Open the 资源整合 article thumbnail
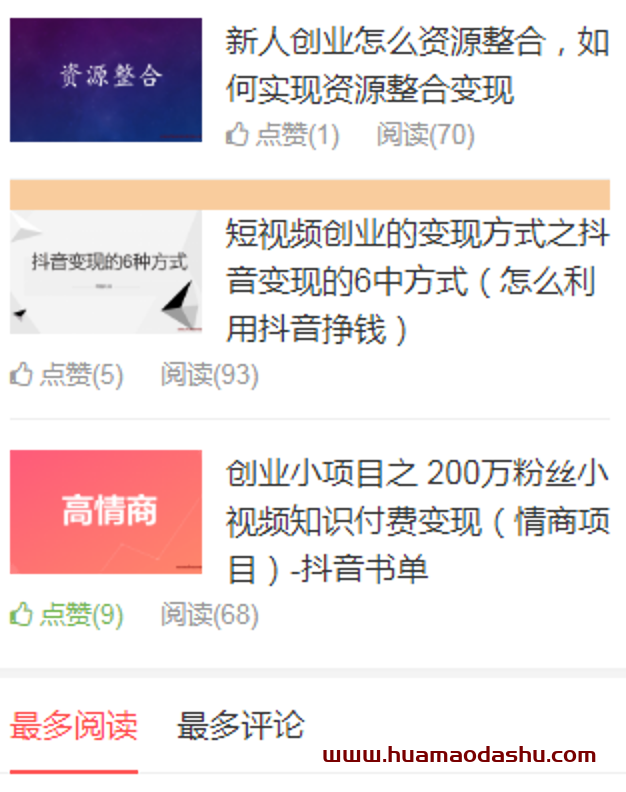Viewport: 626px width, 792px height. tap(106, 79)
